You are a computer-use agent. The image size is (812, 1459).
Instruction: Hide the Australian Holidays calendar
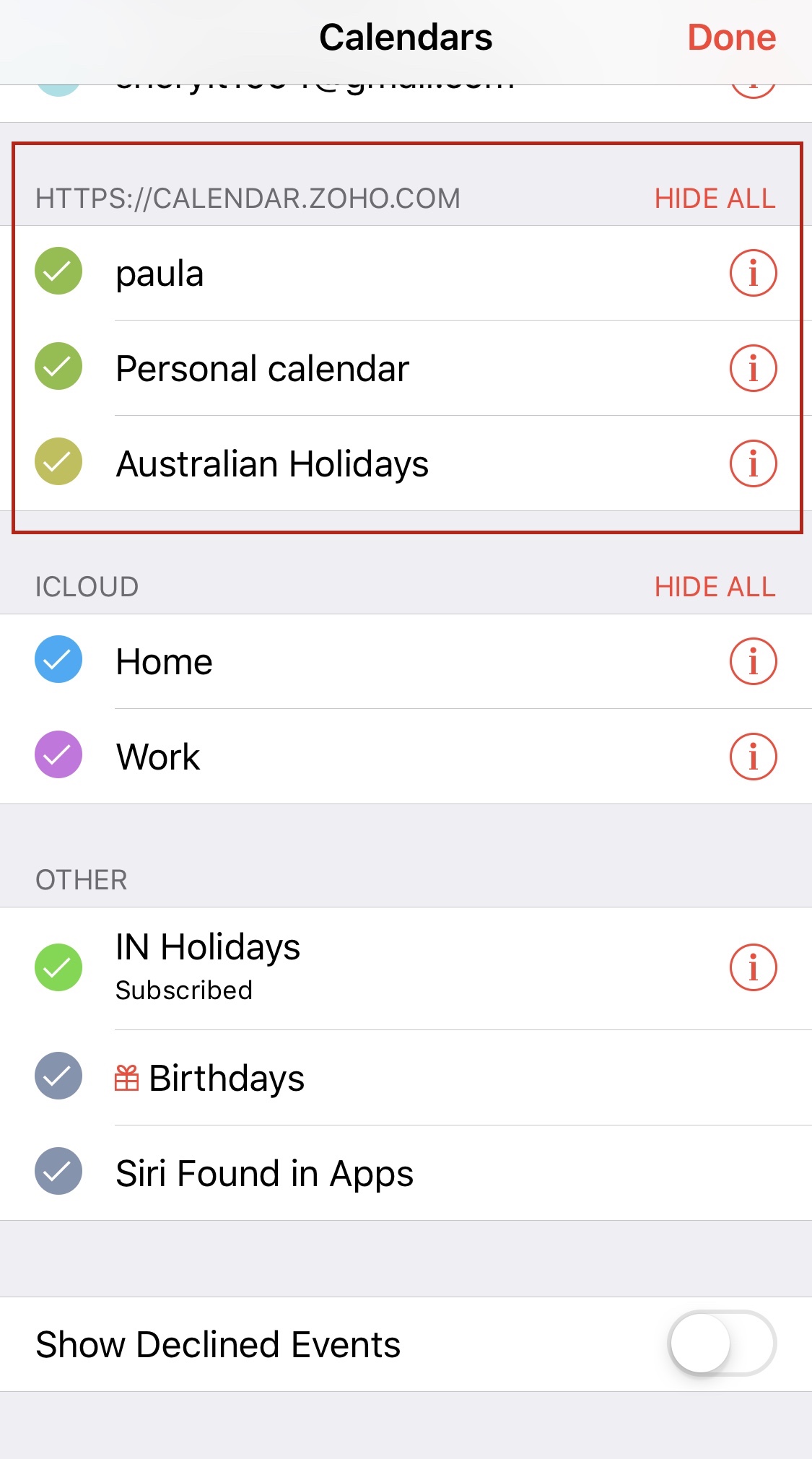click(x=58, y=464)
